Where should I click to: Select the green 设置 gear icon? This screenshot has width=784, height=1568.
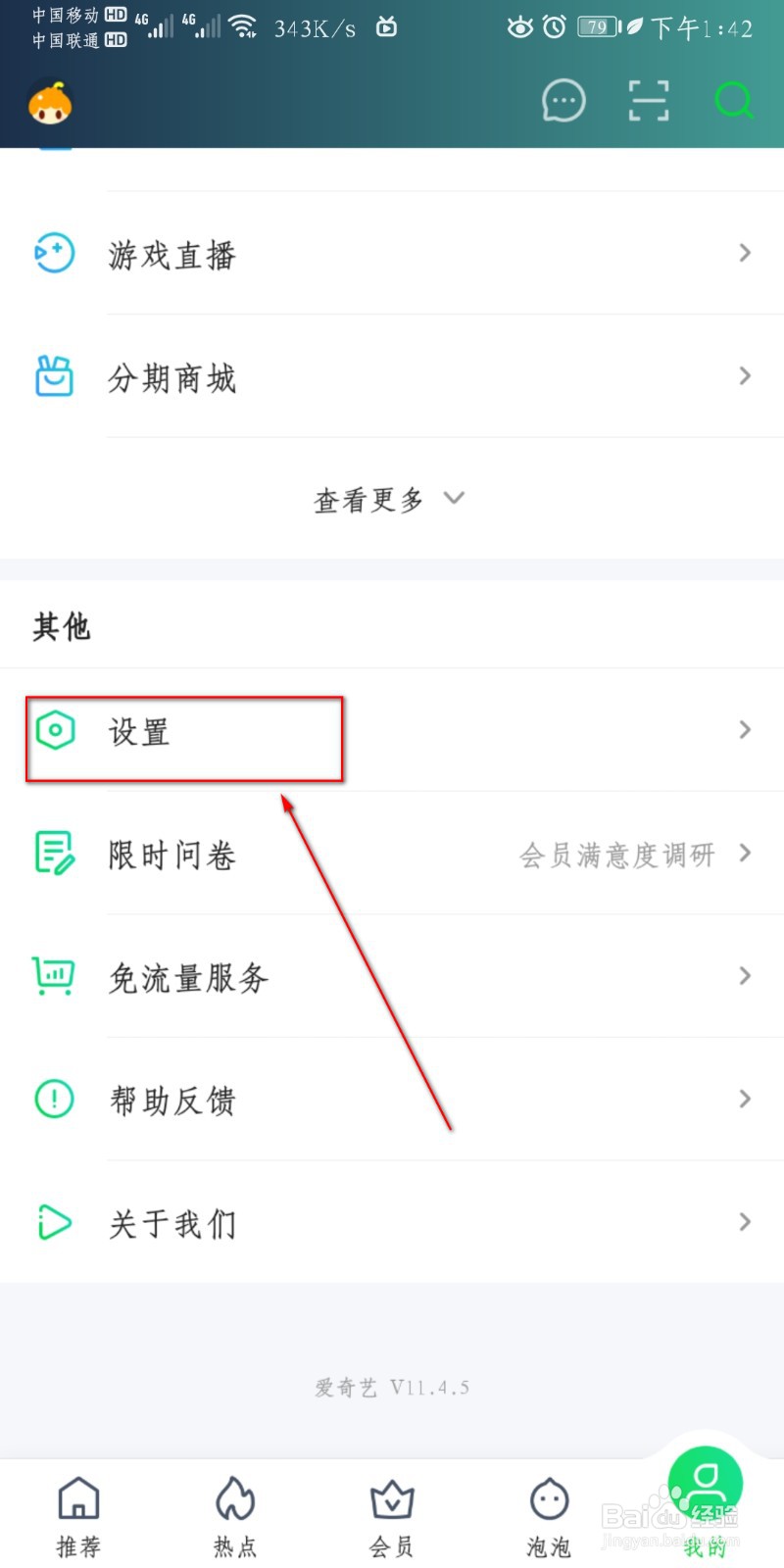point(56,730)
